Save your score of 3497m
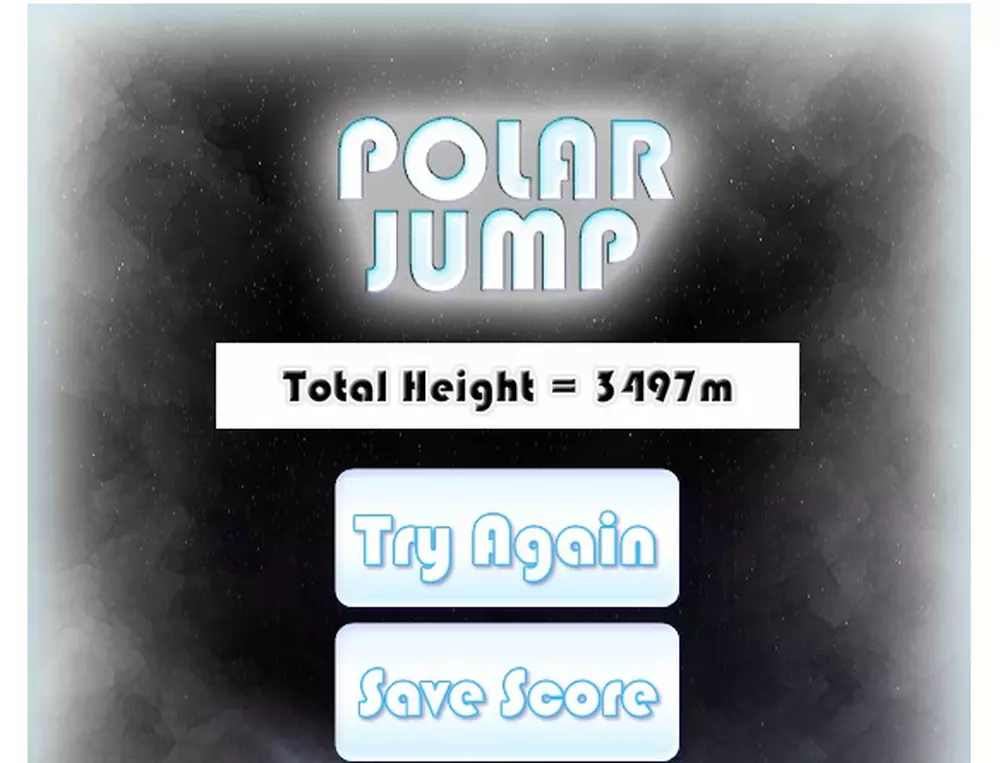The width and height of the screenshot is (1000, 763). pos(507,691)
